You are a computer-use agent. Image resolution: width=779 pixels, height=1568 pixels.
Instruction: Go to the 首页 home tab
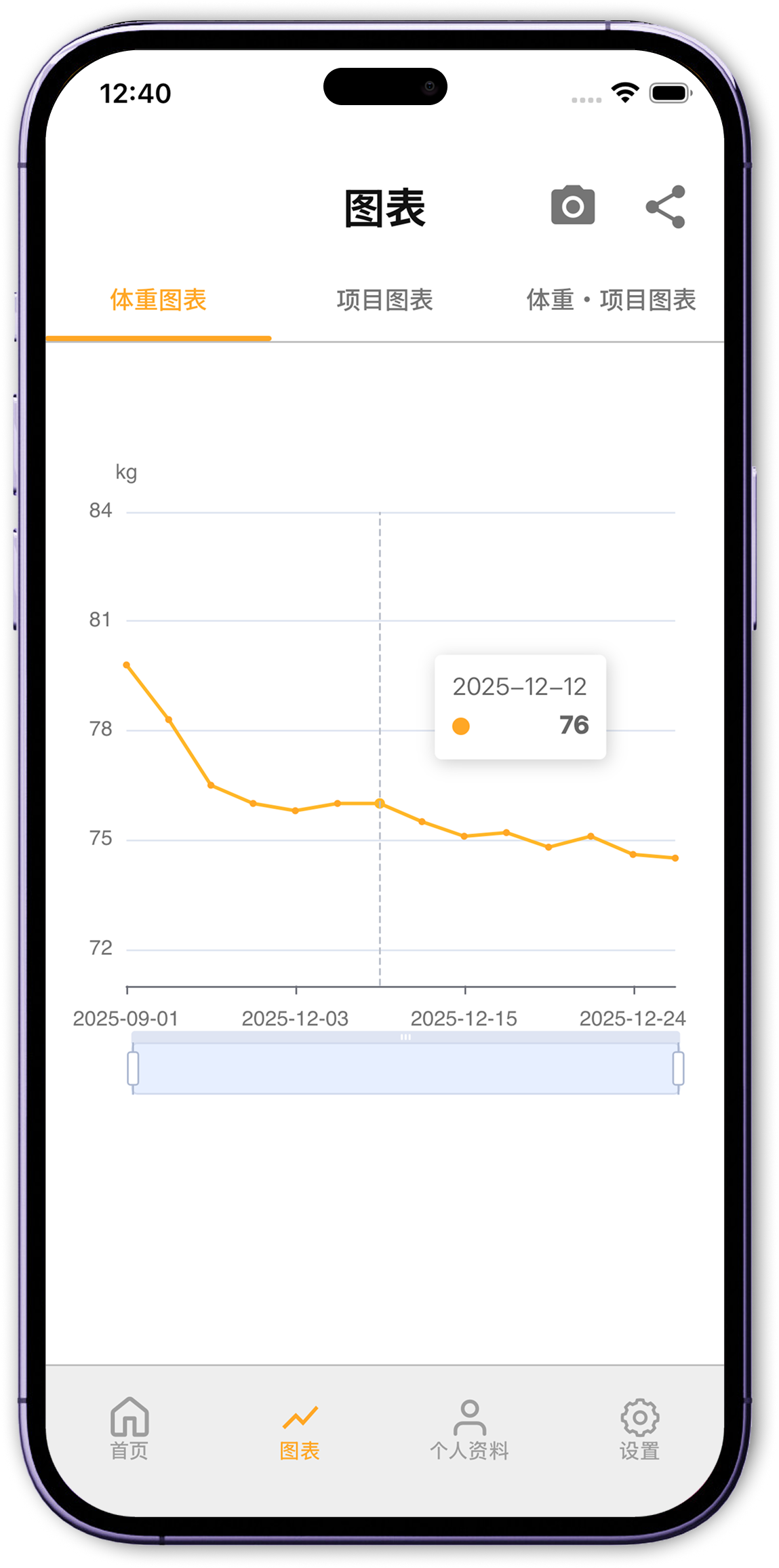[x=129, y=1430]
